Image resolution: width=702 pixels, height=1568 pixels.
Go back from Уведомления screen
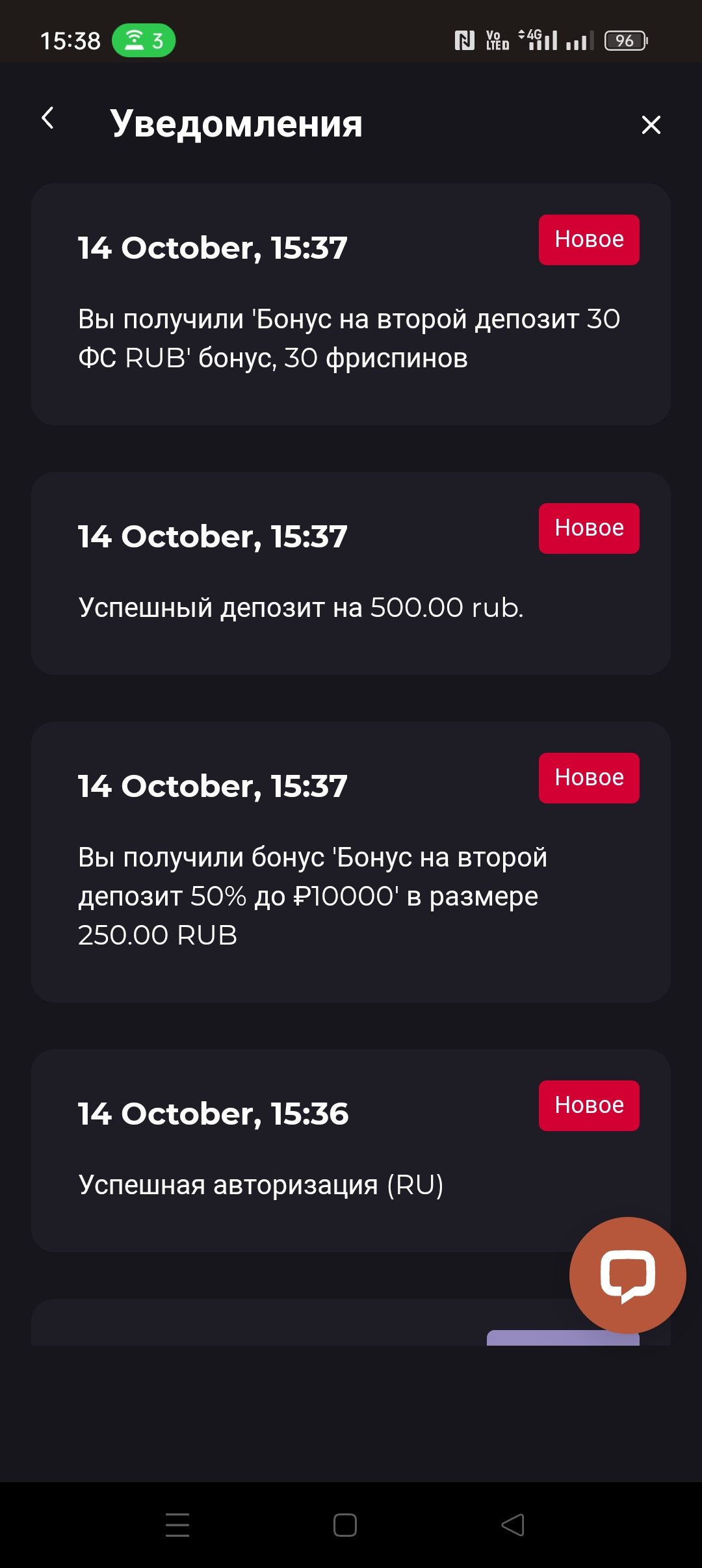coord(47,119)
